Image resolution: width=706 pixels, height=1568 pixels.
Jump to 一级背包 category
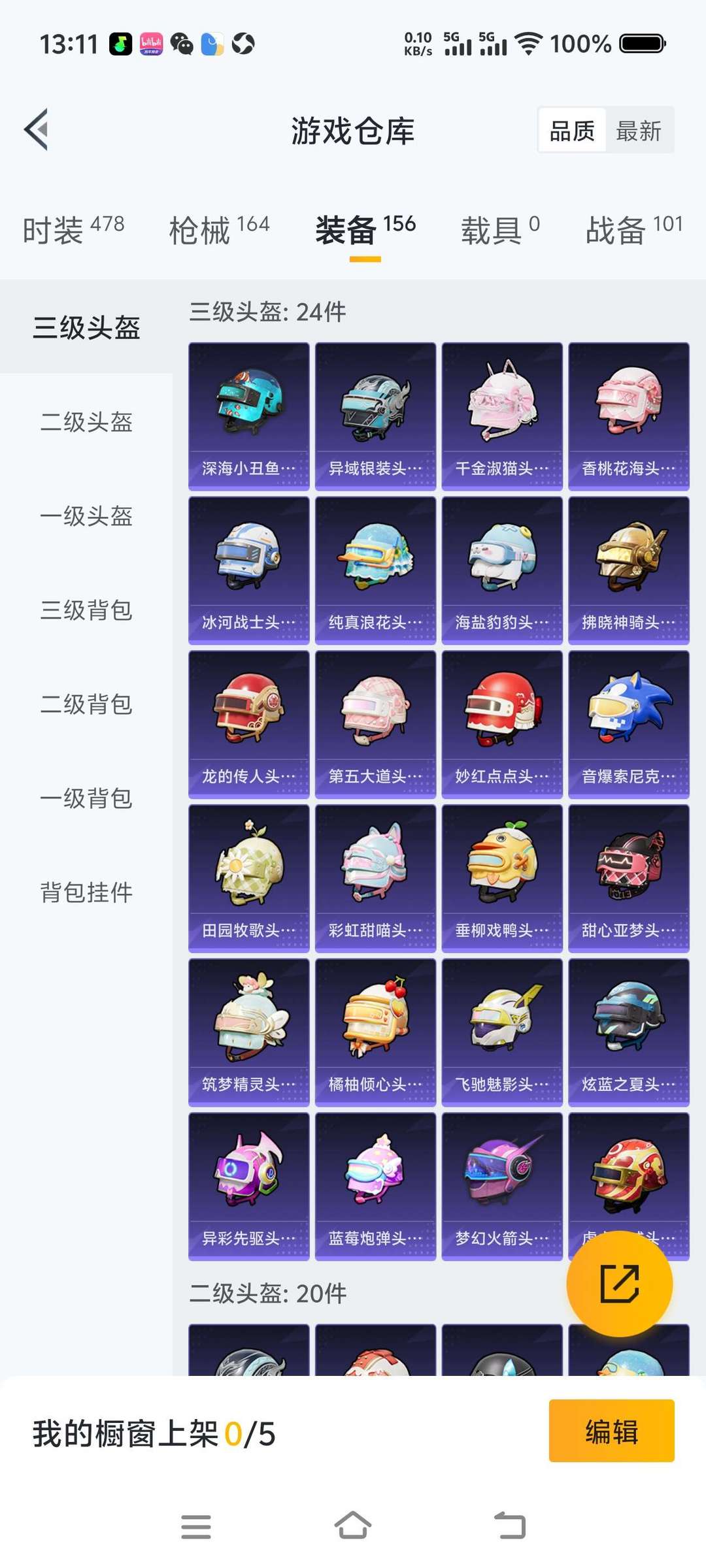(86, 798)
